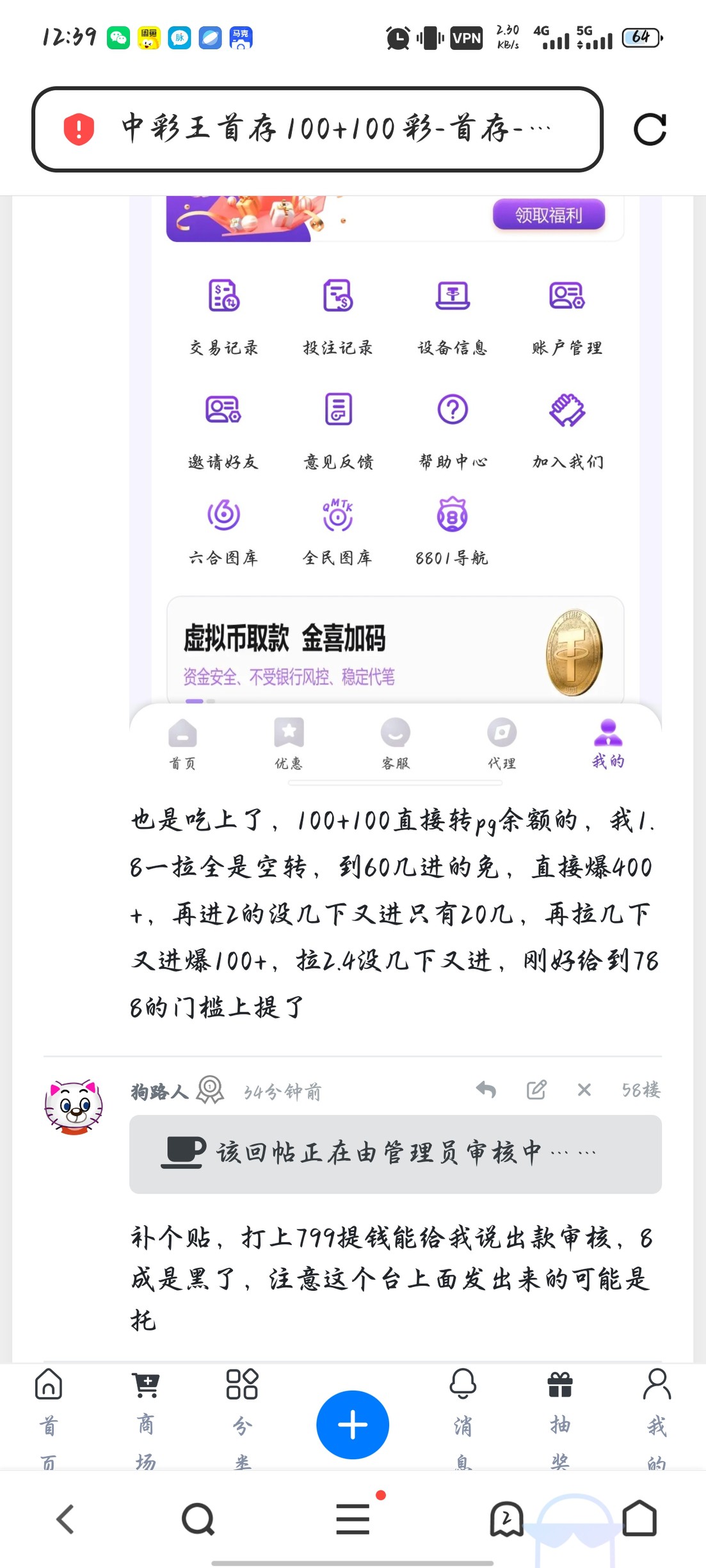The height and width of the screenshot is (1568, 706).
Task: Reply to 狗路人's post on floor 58
Action: click(x=486, y=1090)
